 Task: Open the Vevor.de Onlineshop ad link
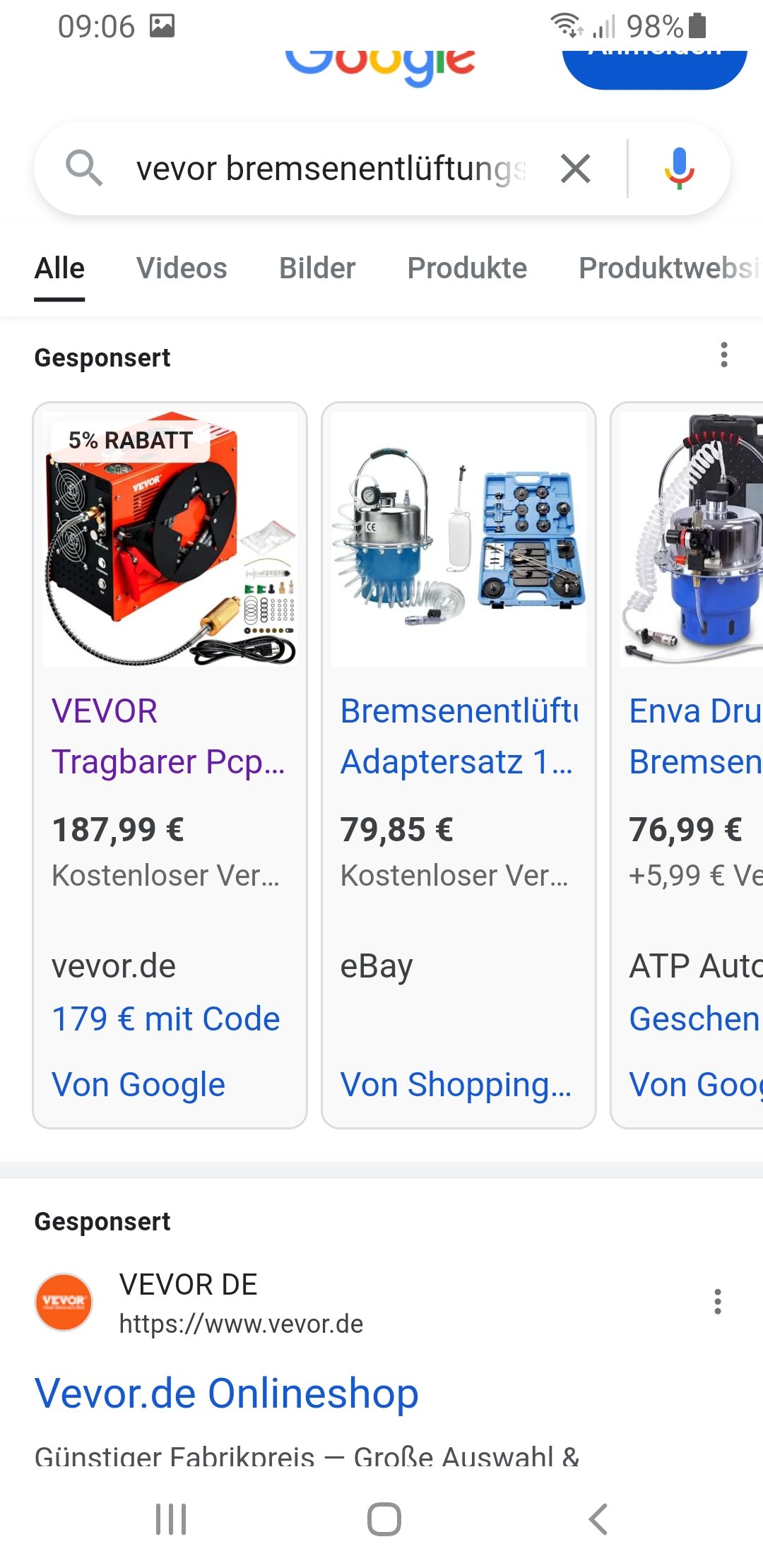click(x=227, y=1393)
